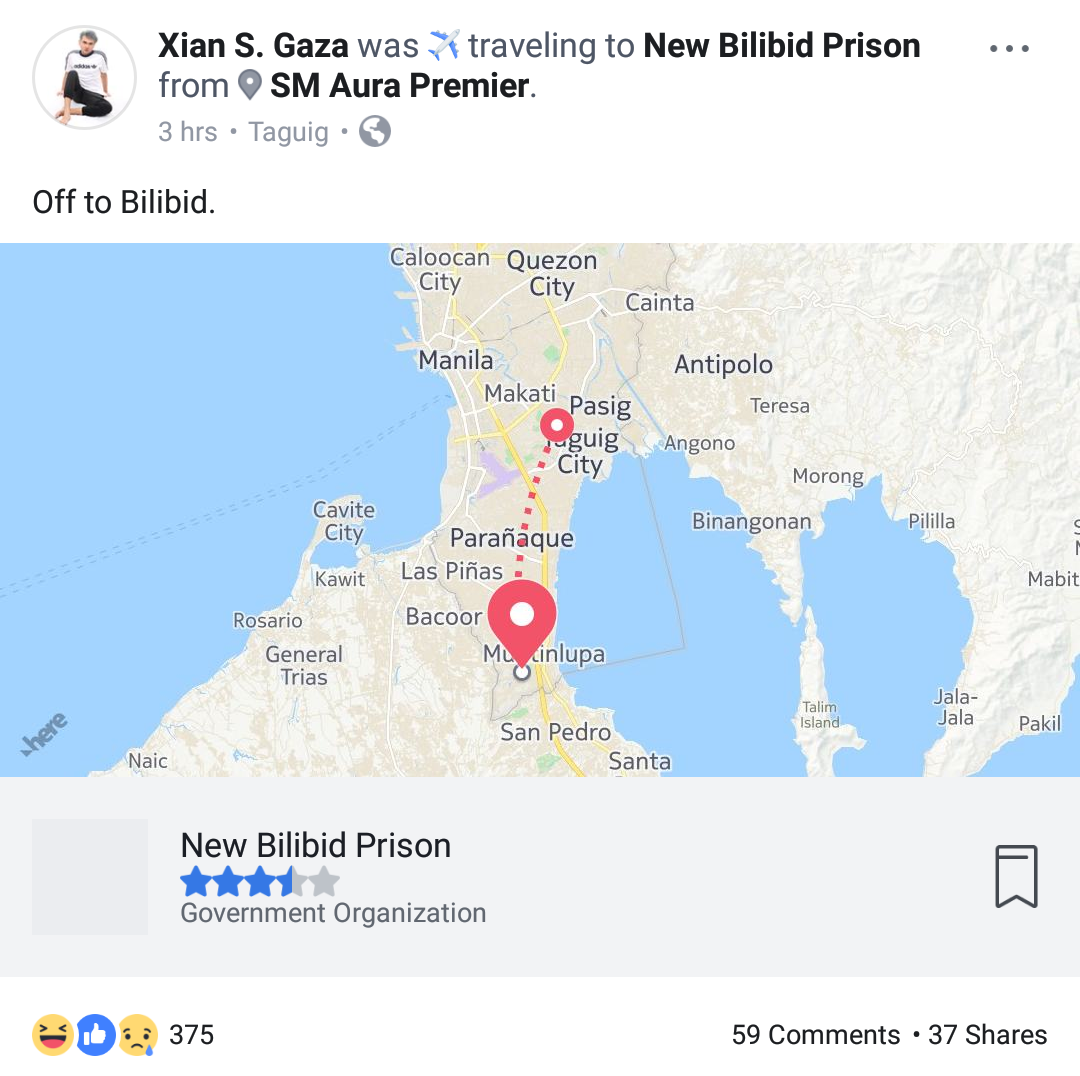Open the post's three-dot options menu
This screenshot has width=1080, height=1076.
[1008, 49]
